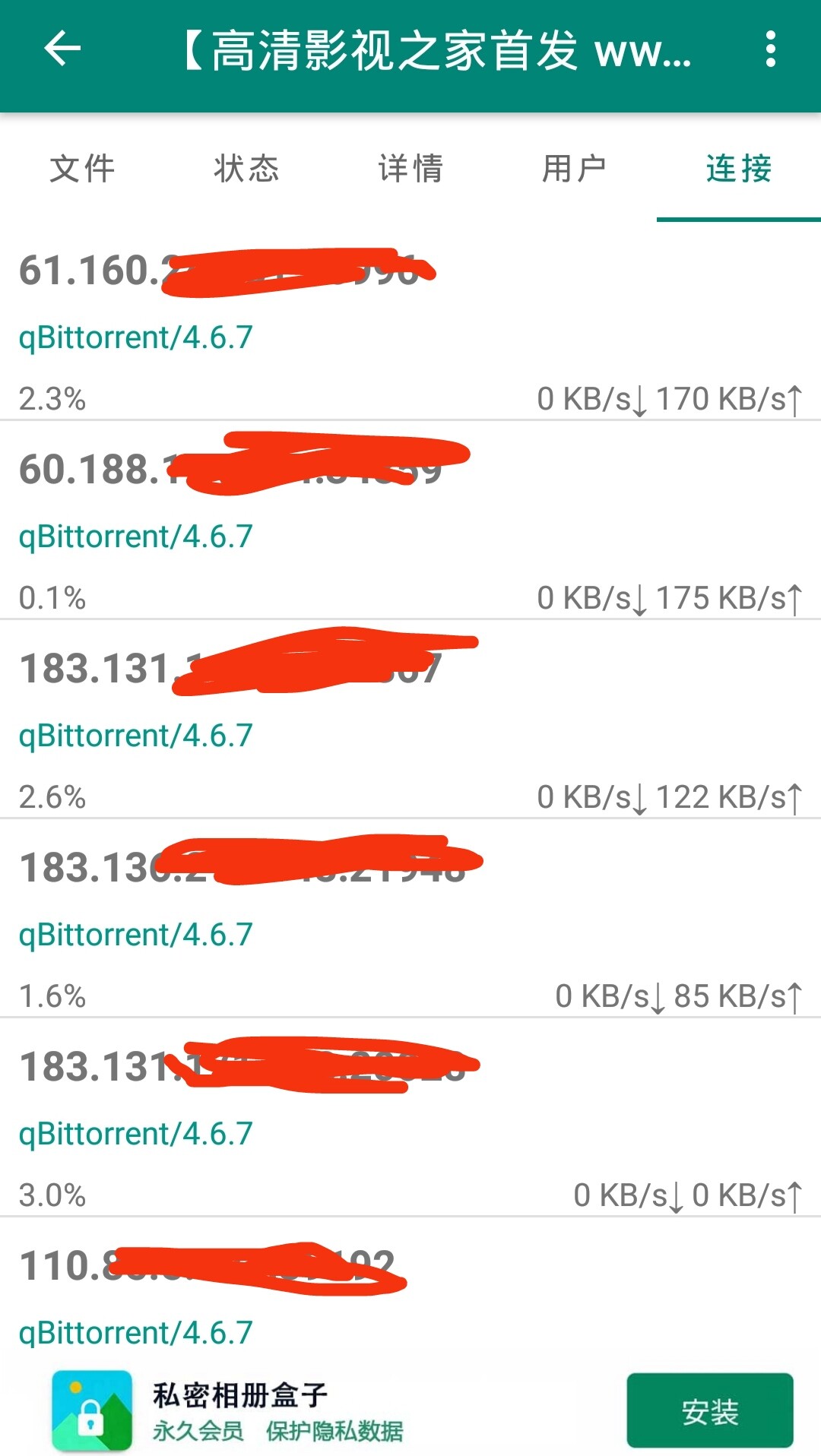Open the 详情 tab
This screenshot has height=1456, width=821.
click(x=410, y=169)
